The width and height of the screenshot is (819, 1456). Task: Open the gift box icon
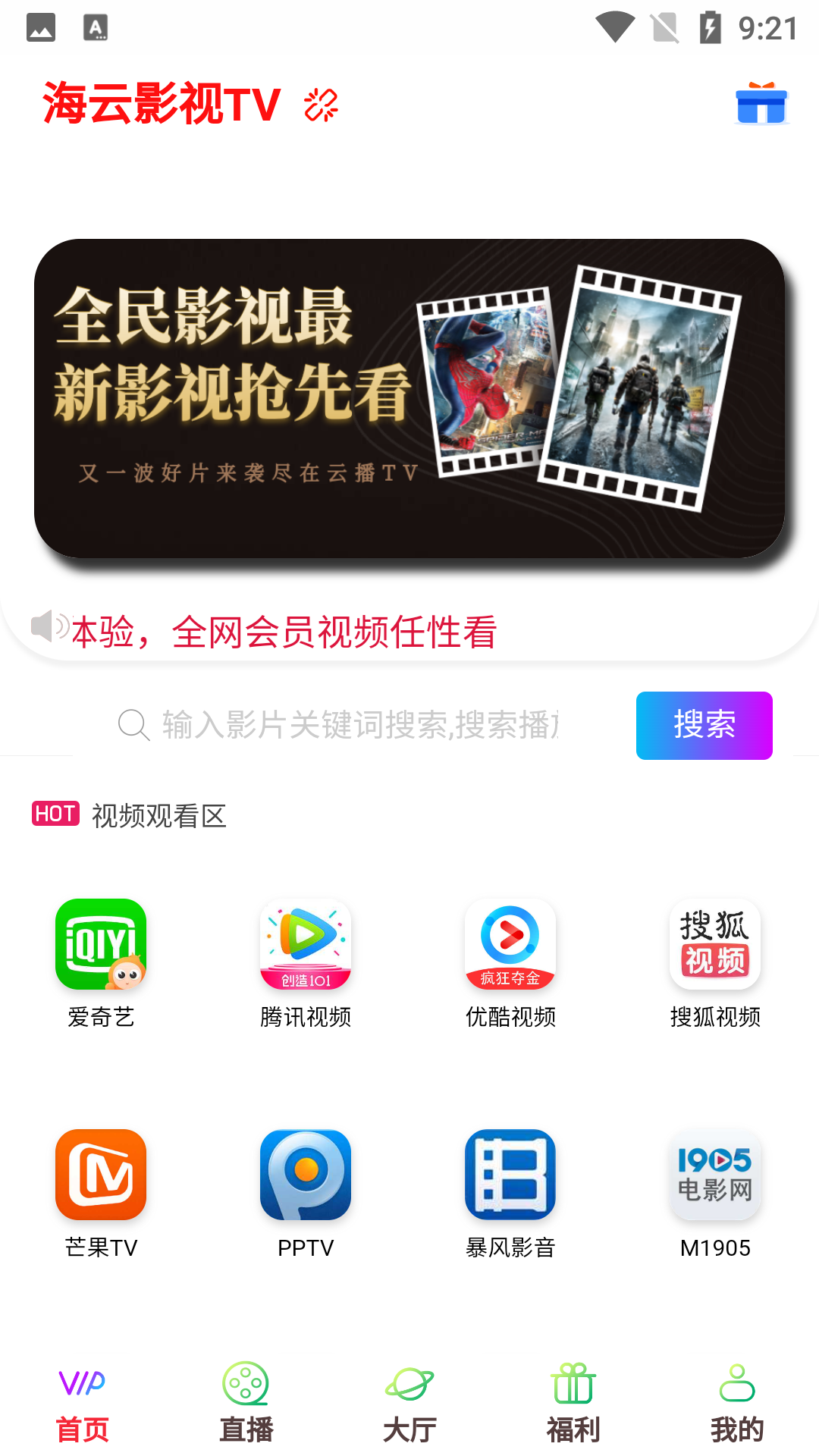pos(761,103)
